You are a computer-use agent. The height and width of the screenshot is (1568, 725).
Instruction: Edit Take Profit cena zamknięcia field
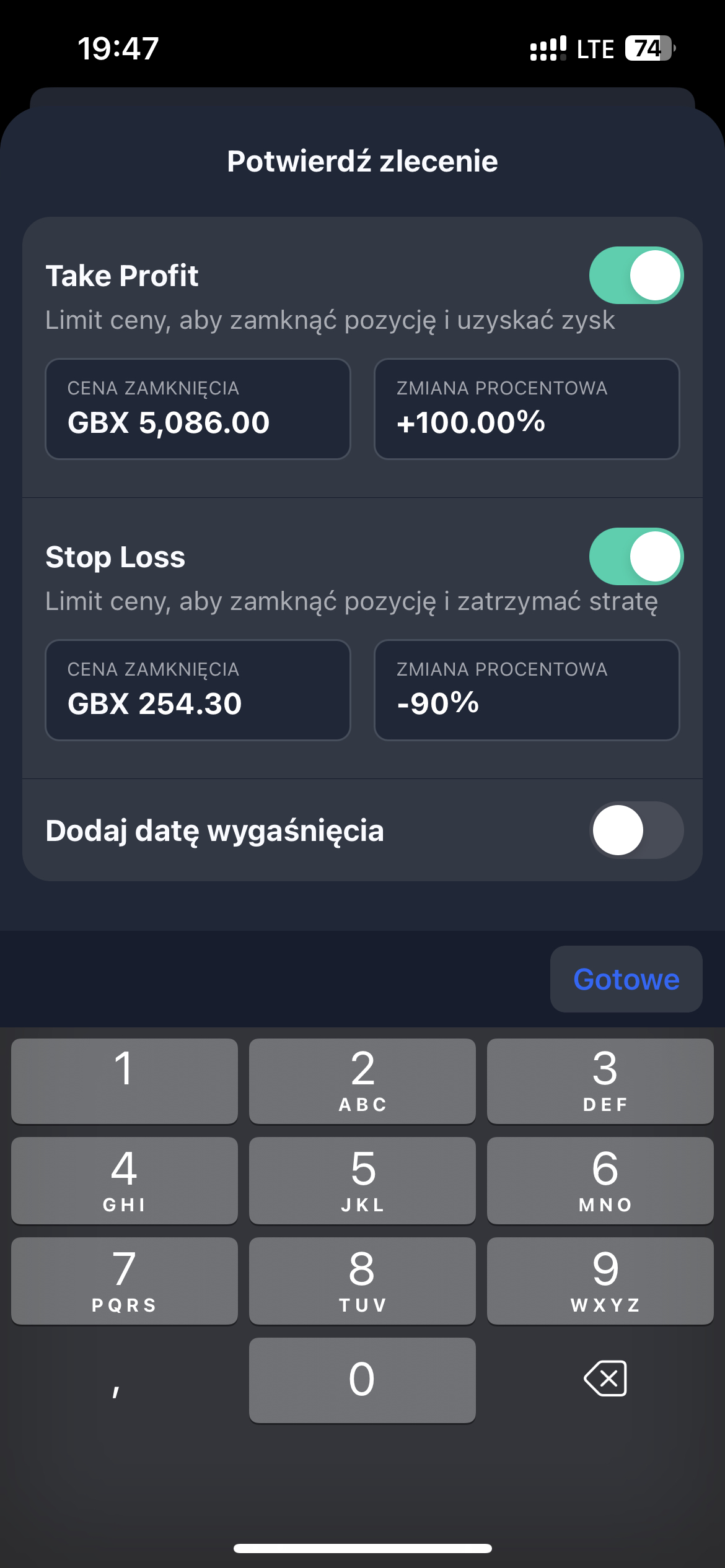click(x=198, y=409)
